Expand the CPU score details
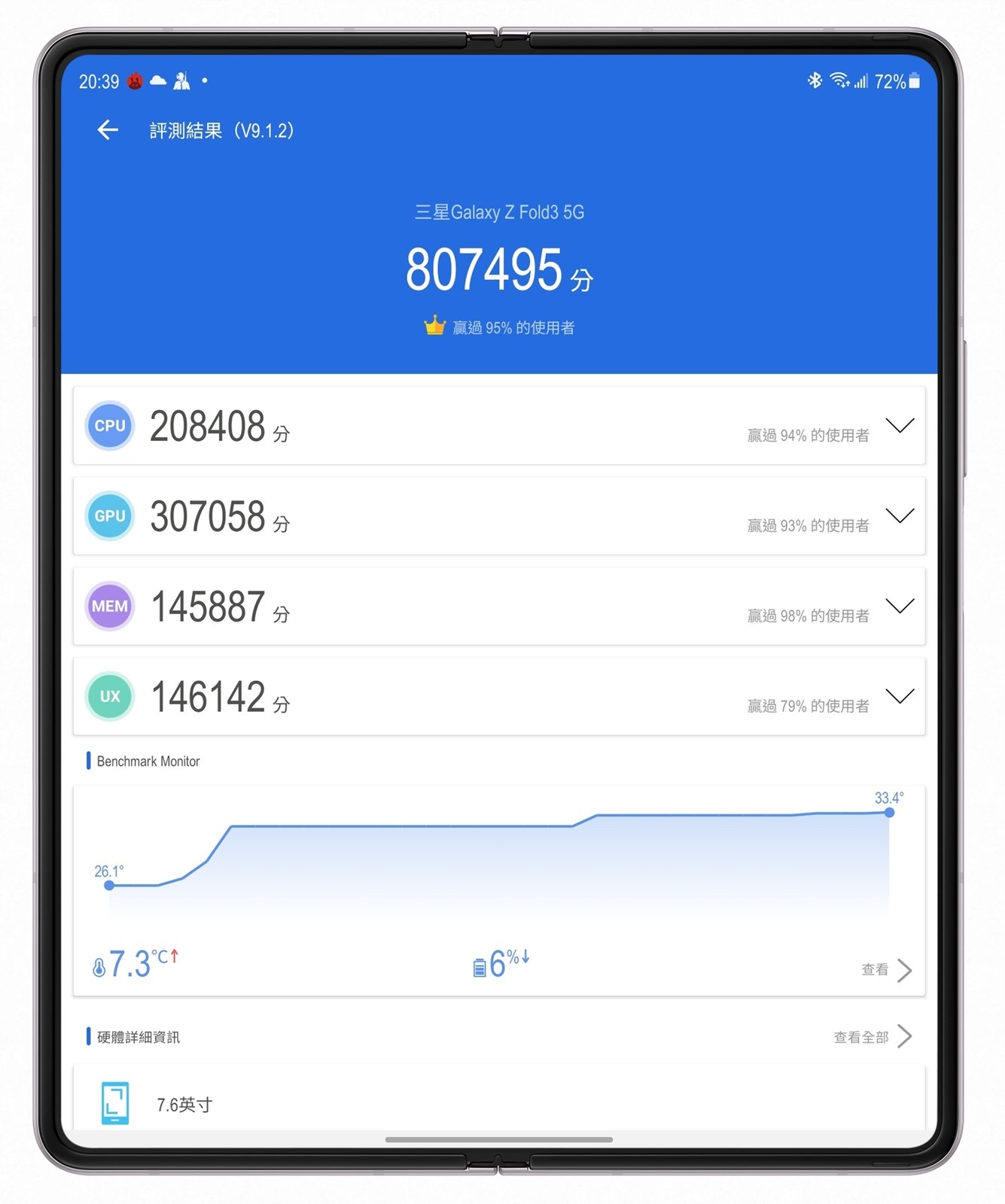Viewport: 1005px width, 1204px height. pos(900,425)
